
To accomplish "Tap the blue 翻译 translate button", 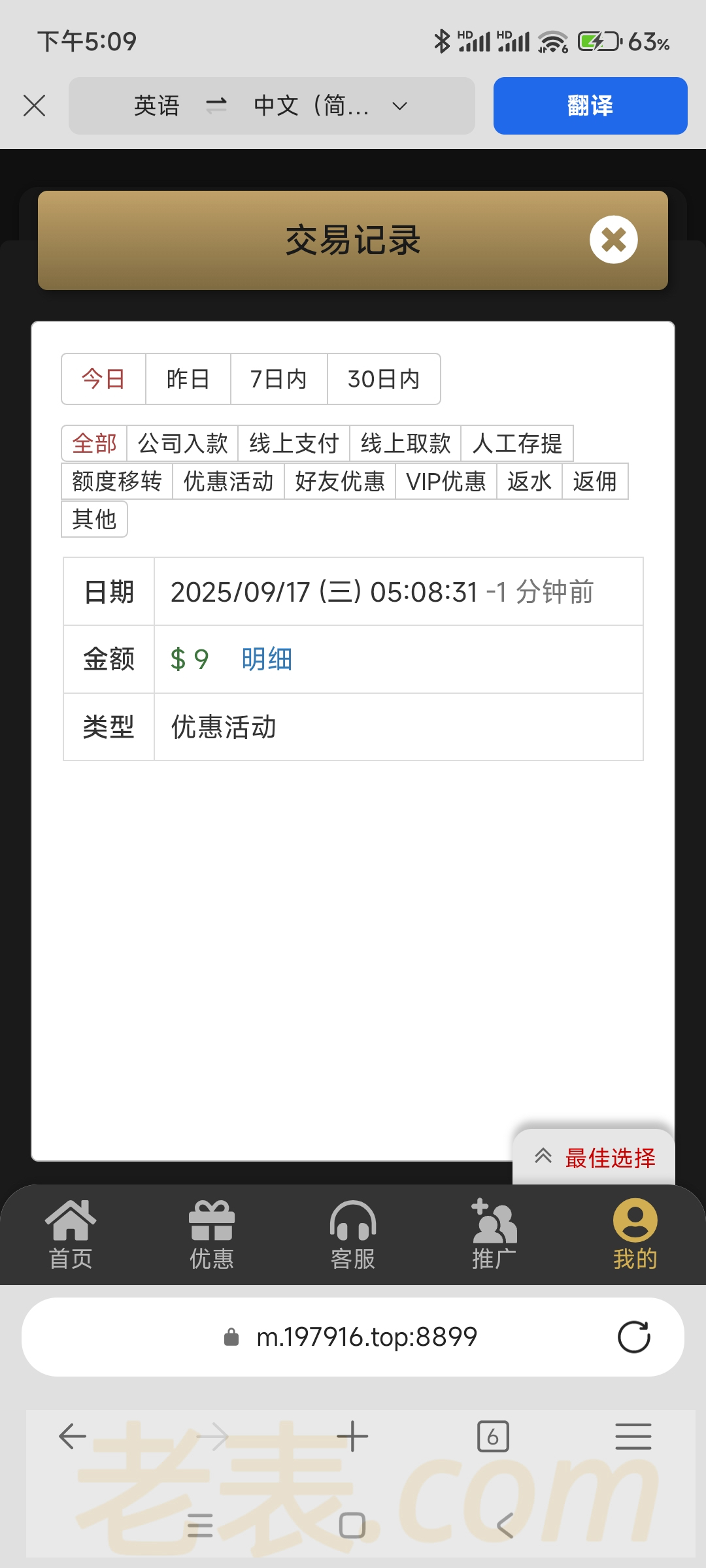I will coord(590,106).
